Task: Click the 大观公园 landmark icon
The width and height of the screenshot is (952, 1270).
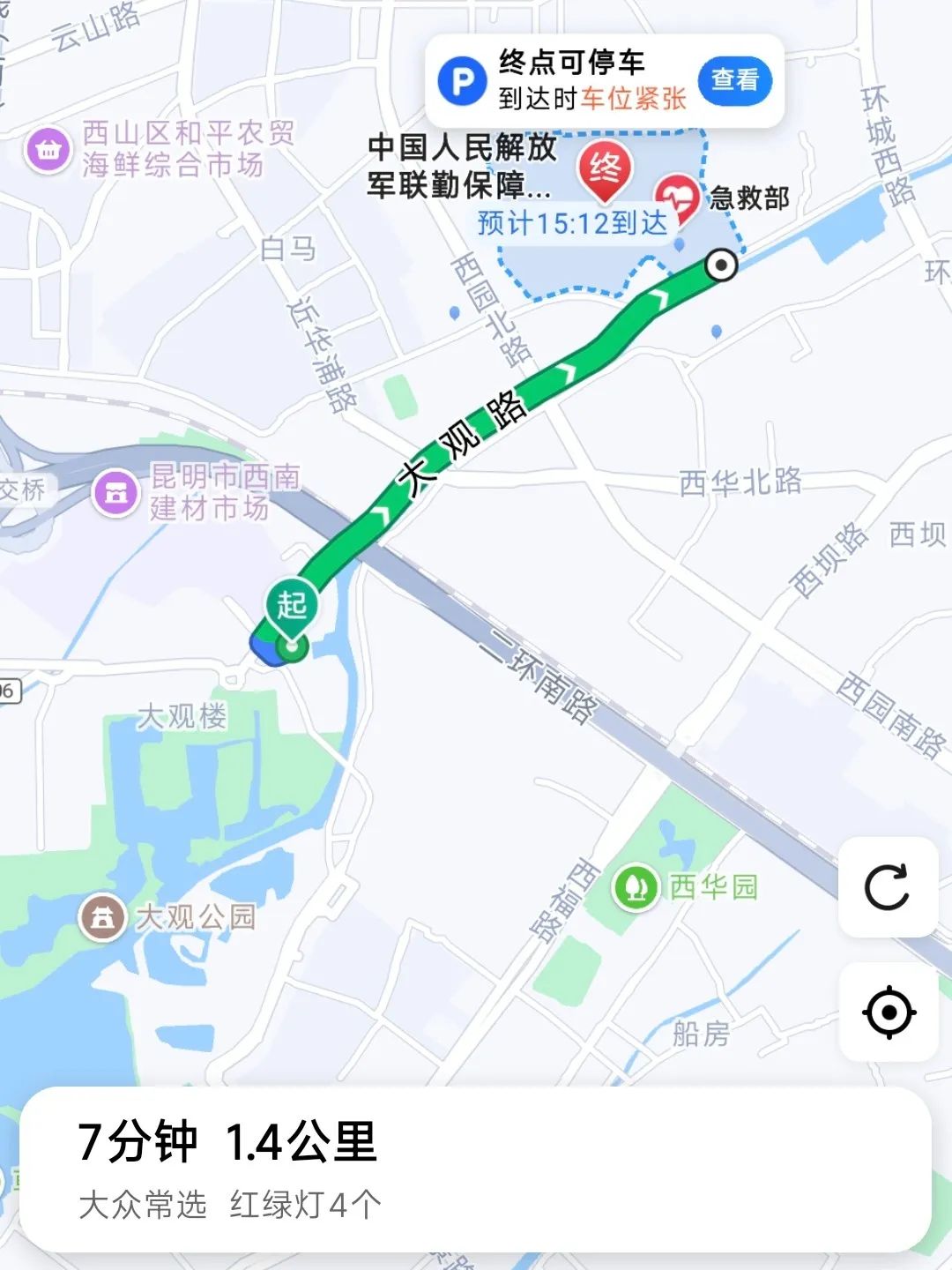Action: (106, 917)
